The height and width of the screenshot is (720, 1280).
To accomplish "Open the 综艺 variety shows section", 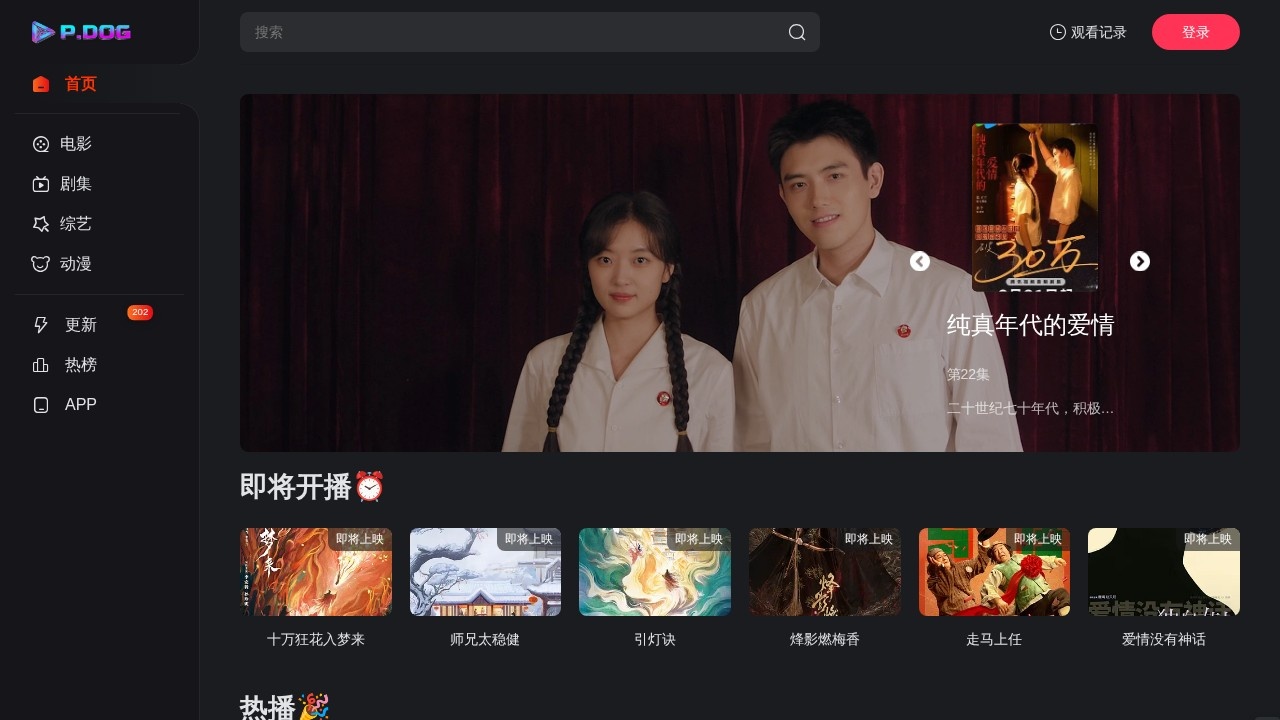I will 75,224.
